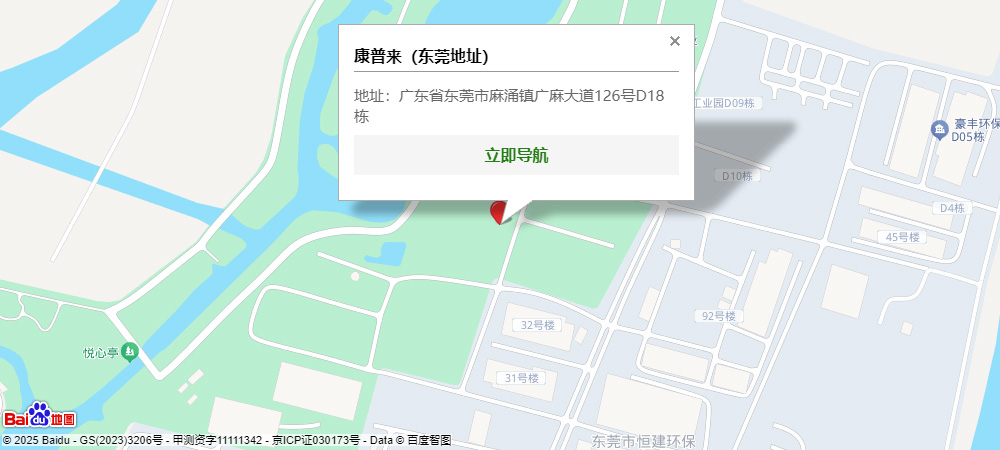Tap the 立即导航 navigation button
The image size is (1000, 450).
point(516,155)
